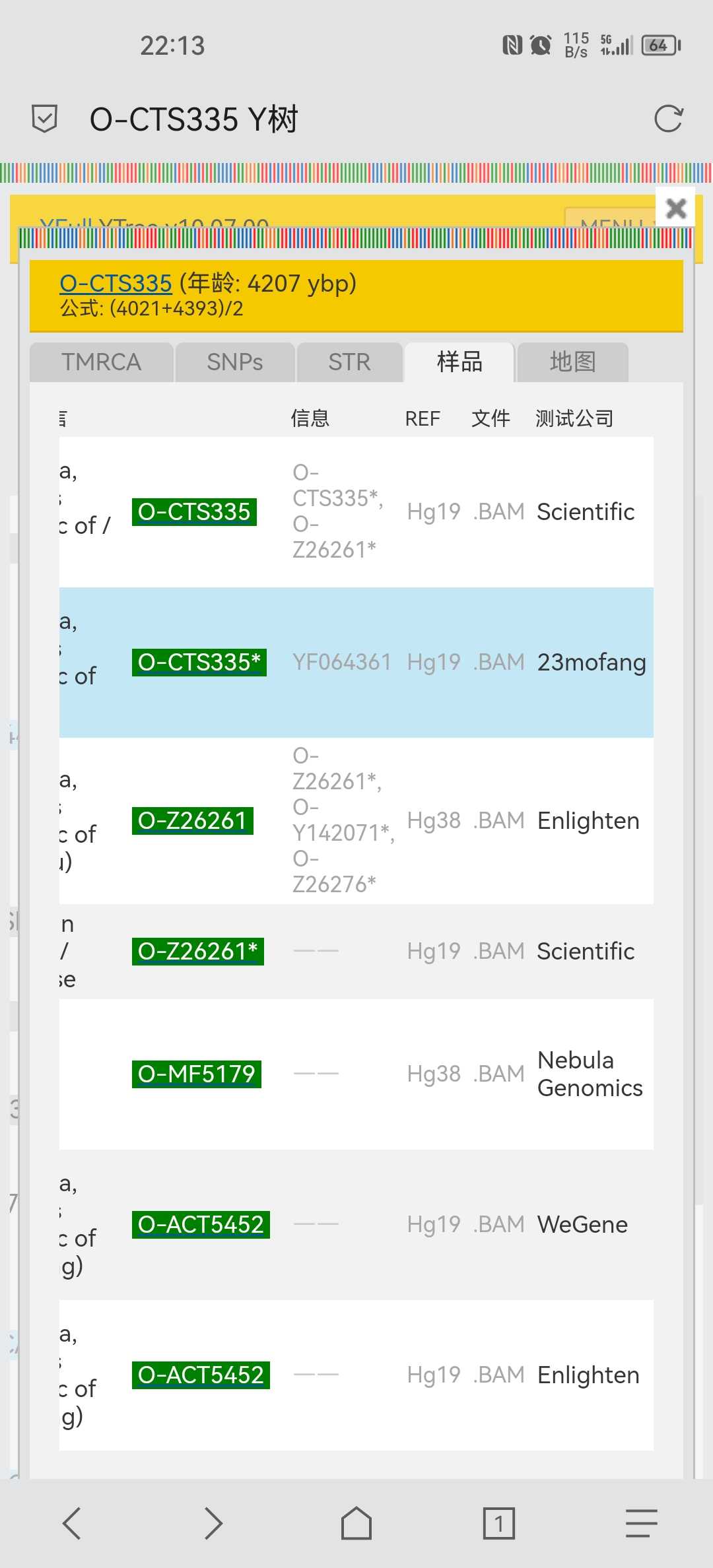Reload the page with the refresh icon
This screenshot has height=1568, width=713.
[x=668, y=119]
